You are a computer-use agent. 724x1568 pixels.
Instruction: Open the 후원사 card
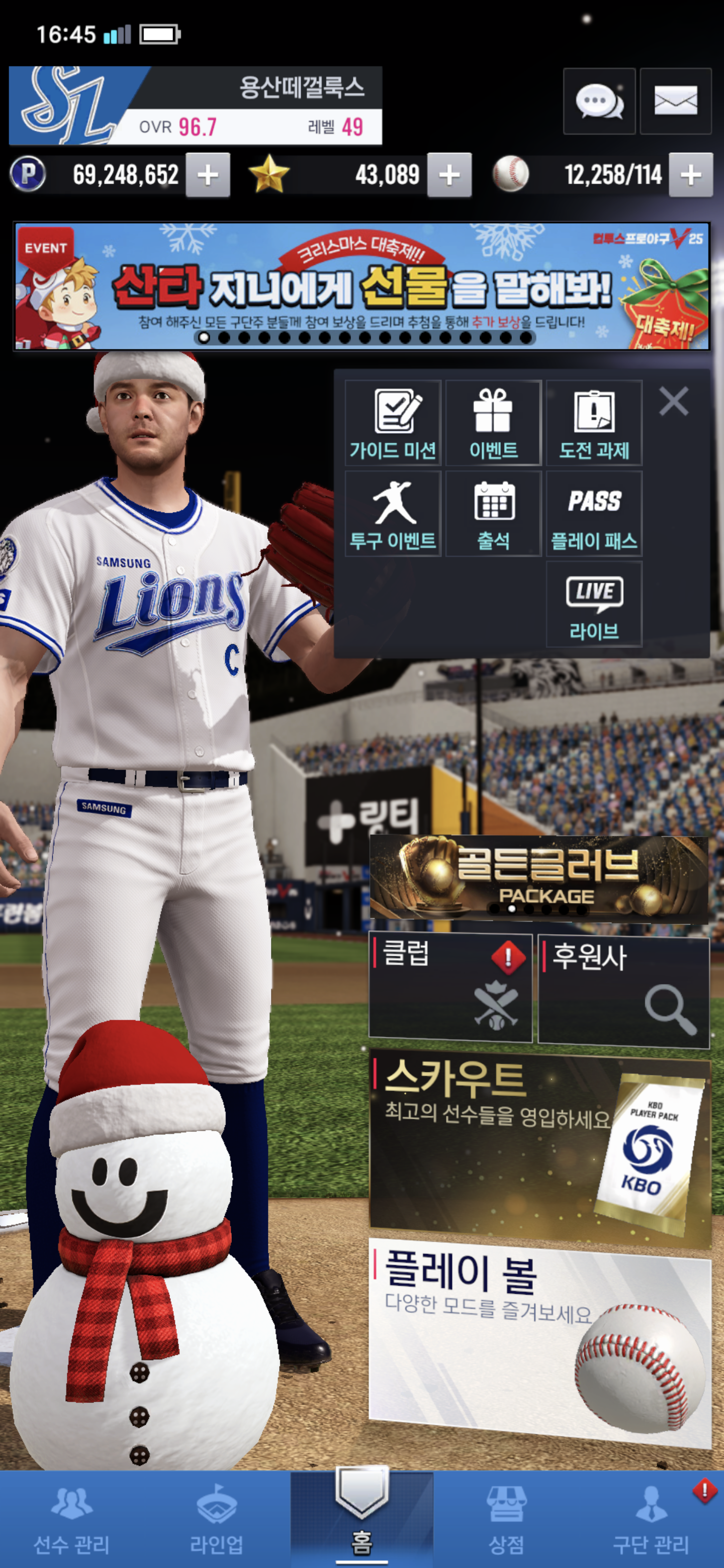point(623,991)
